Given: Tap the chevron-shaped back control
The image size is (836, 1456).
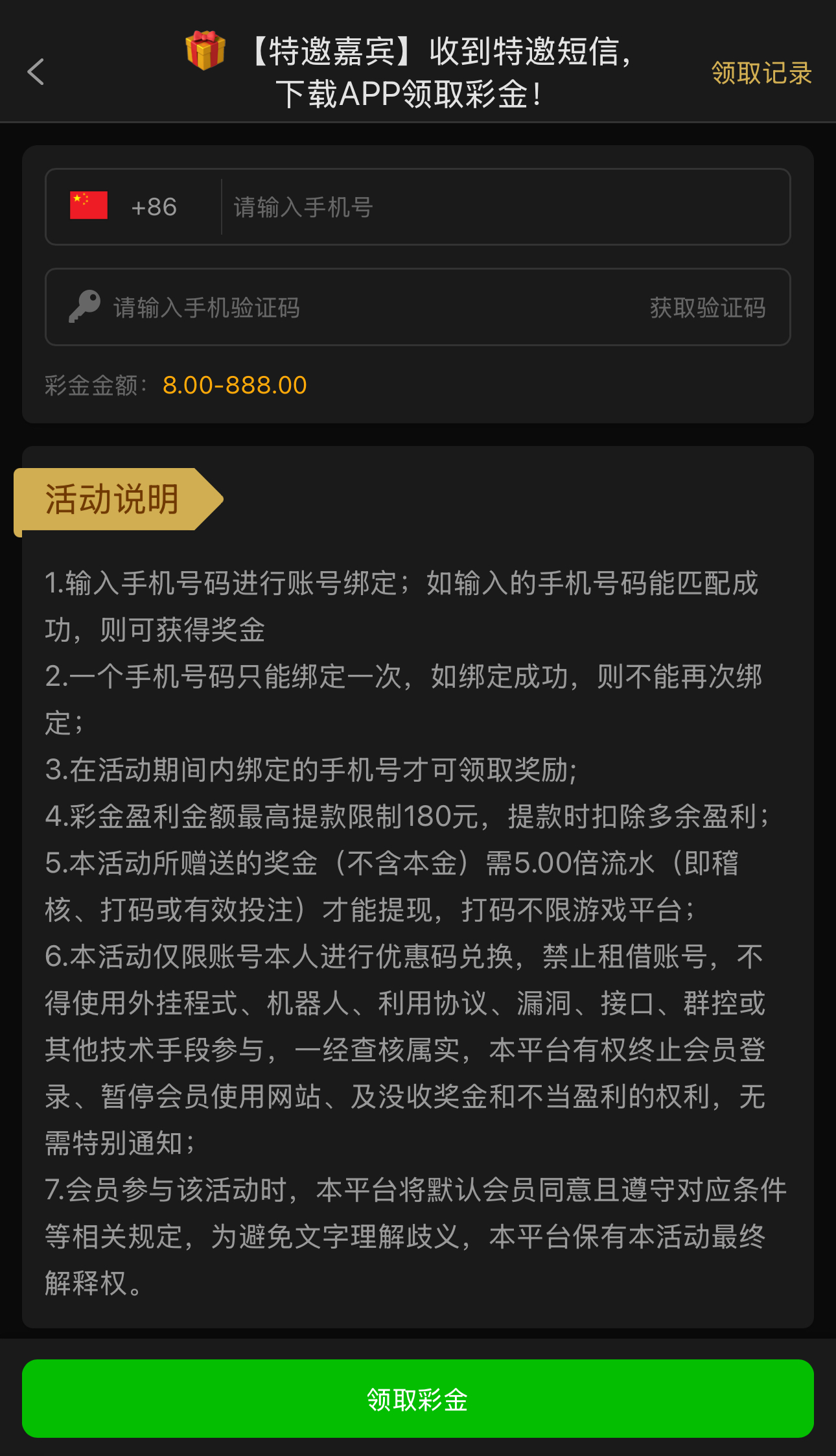Looking at the screenshot, I should coord(36,73).
